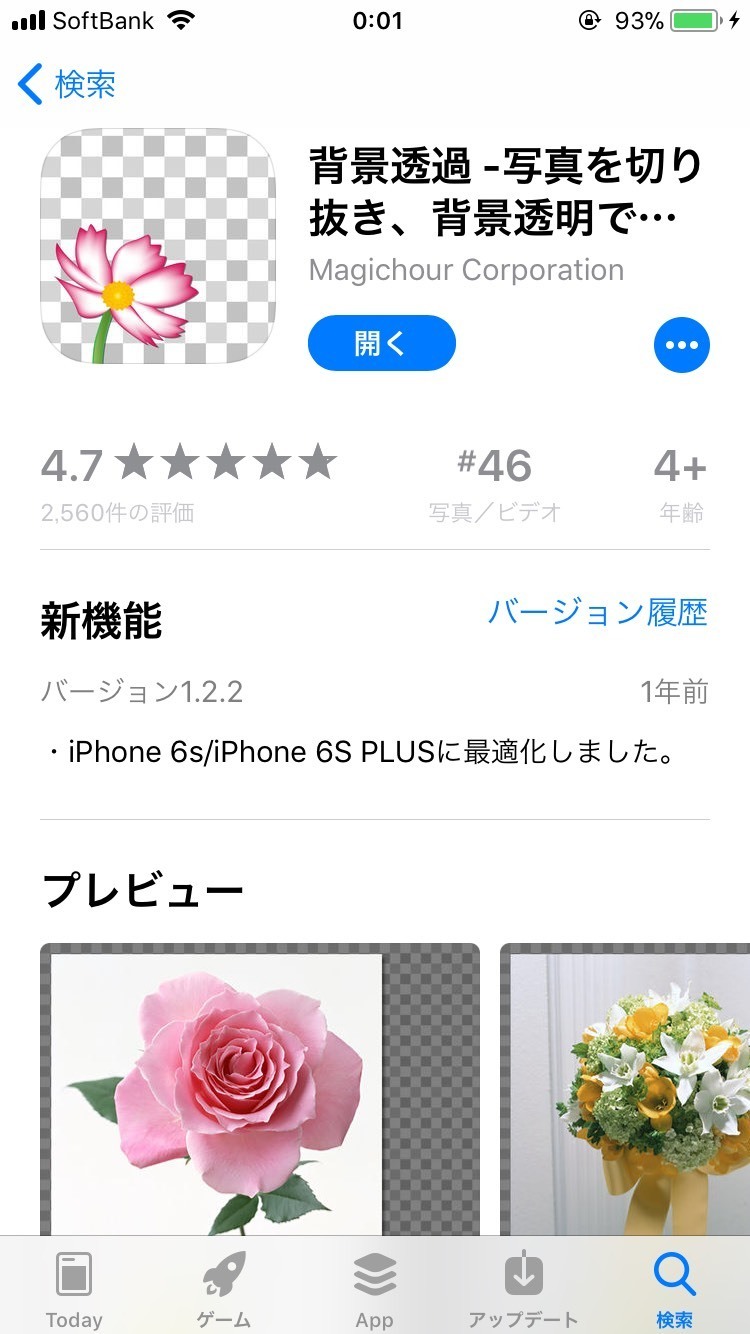View the pink rose preview screenshot
750x1334 pixels.
[260, 1089]
